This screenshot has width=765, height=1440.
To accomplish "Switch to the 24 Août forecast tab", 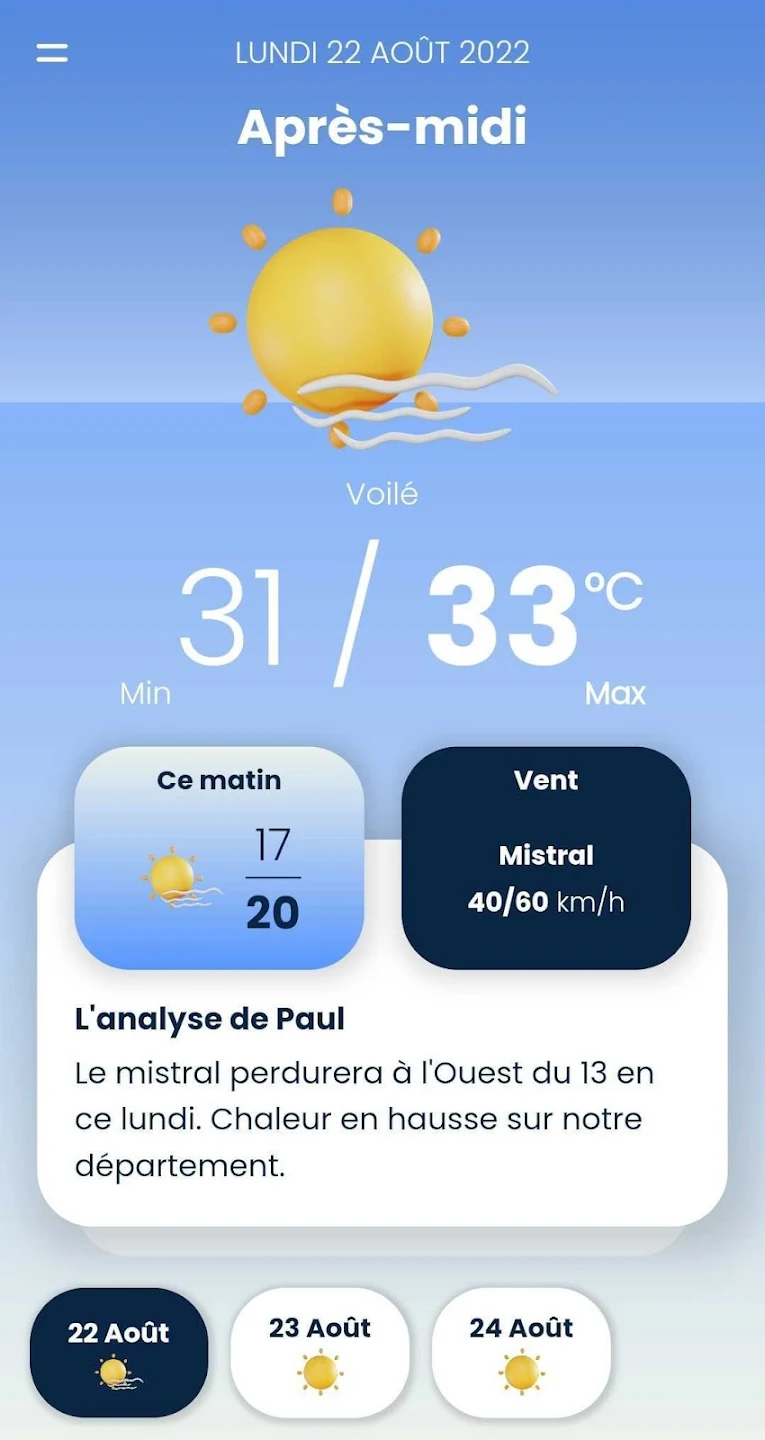I will tap(520, 1352).
